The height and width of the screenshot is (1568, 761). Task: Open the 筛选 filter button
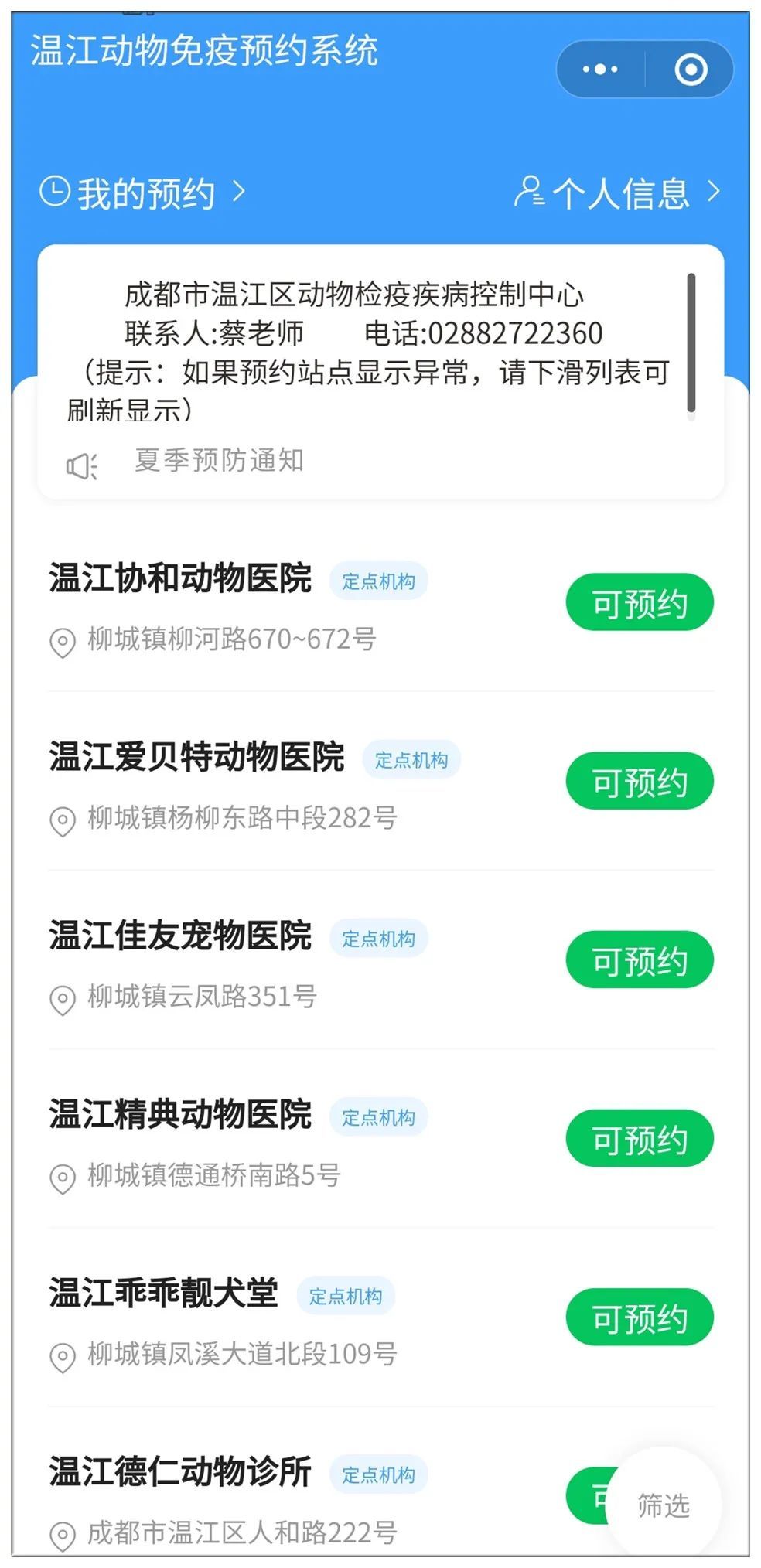664,1505
